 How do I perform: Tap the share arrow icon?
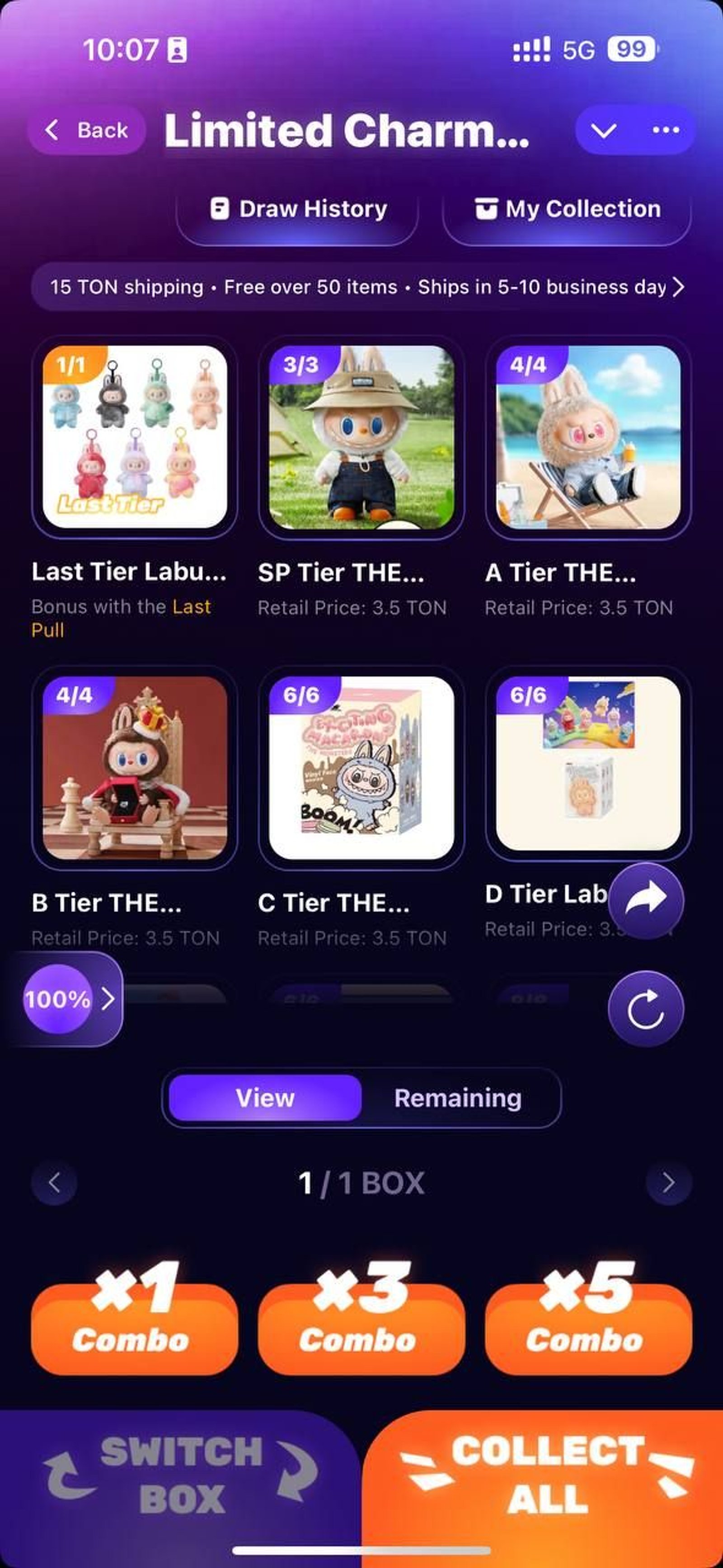click(x=646, y=900)
